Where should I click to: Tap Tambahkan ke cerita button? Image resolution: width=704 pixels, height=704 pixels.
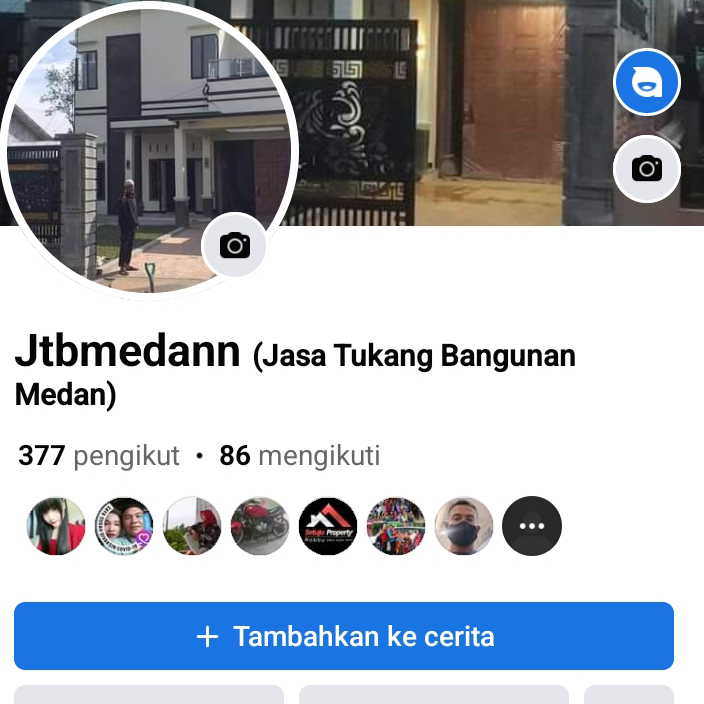(344, 636)
